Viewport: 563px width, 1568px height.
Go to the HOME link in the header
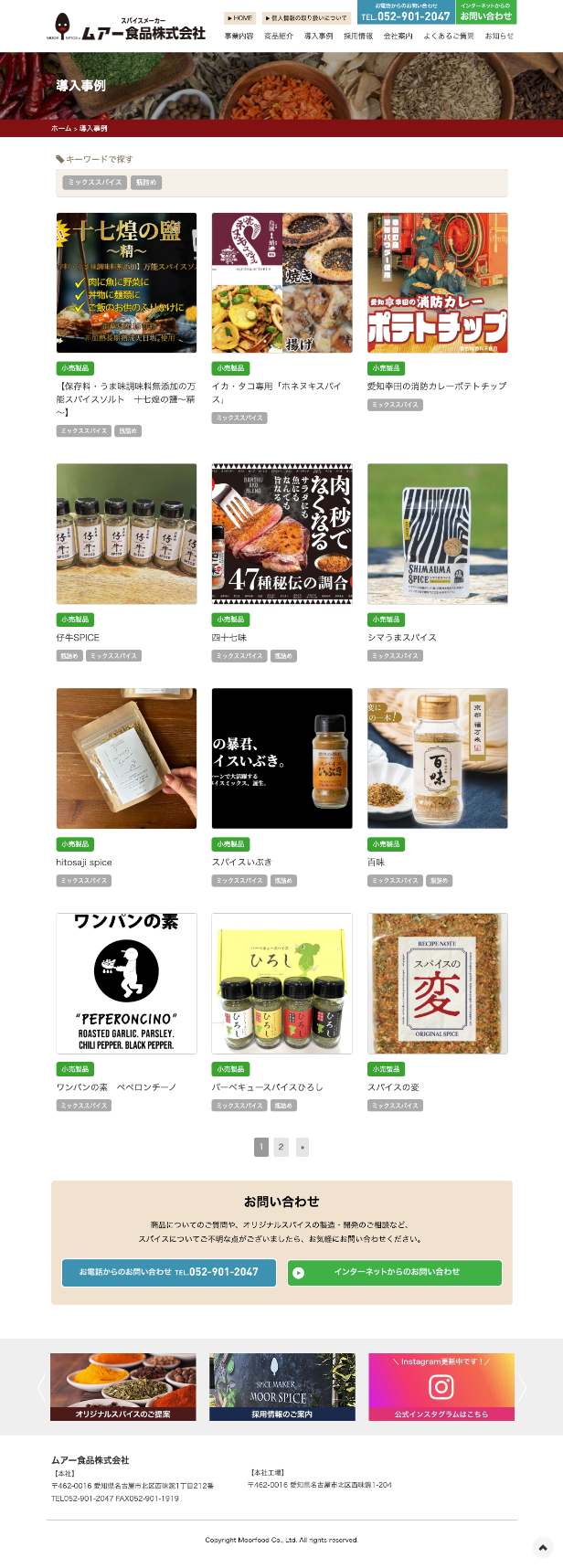click(x=239, y=17)
